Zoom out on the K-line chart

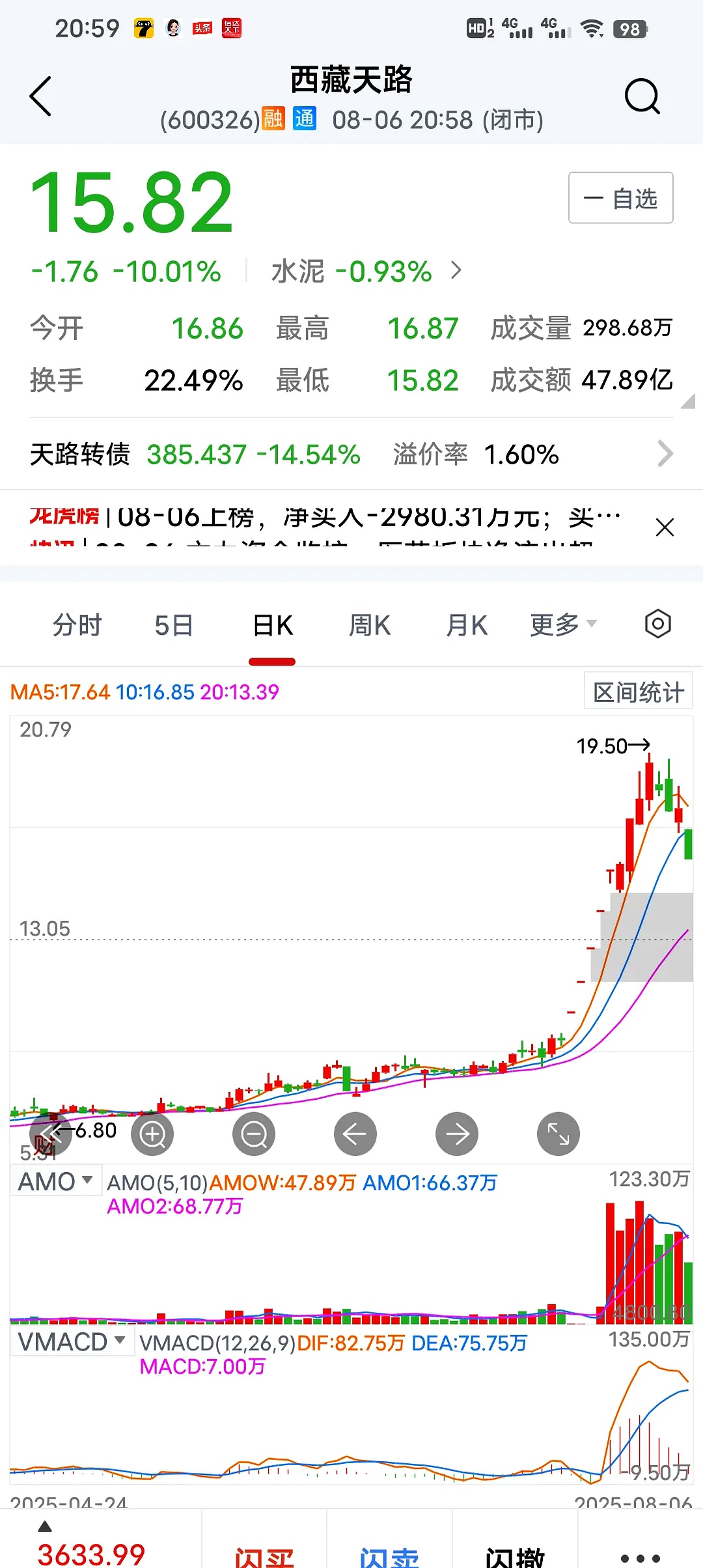(x=253, y=1134)
